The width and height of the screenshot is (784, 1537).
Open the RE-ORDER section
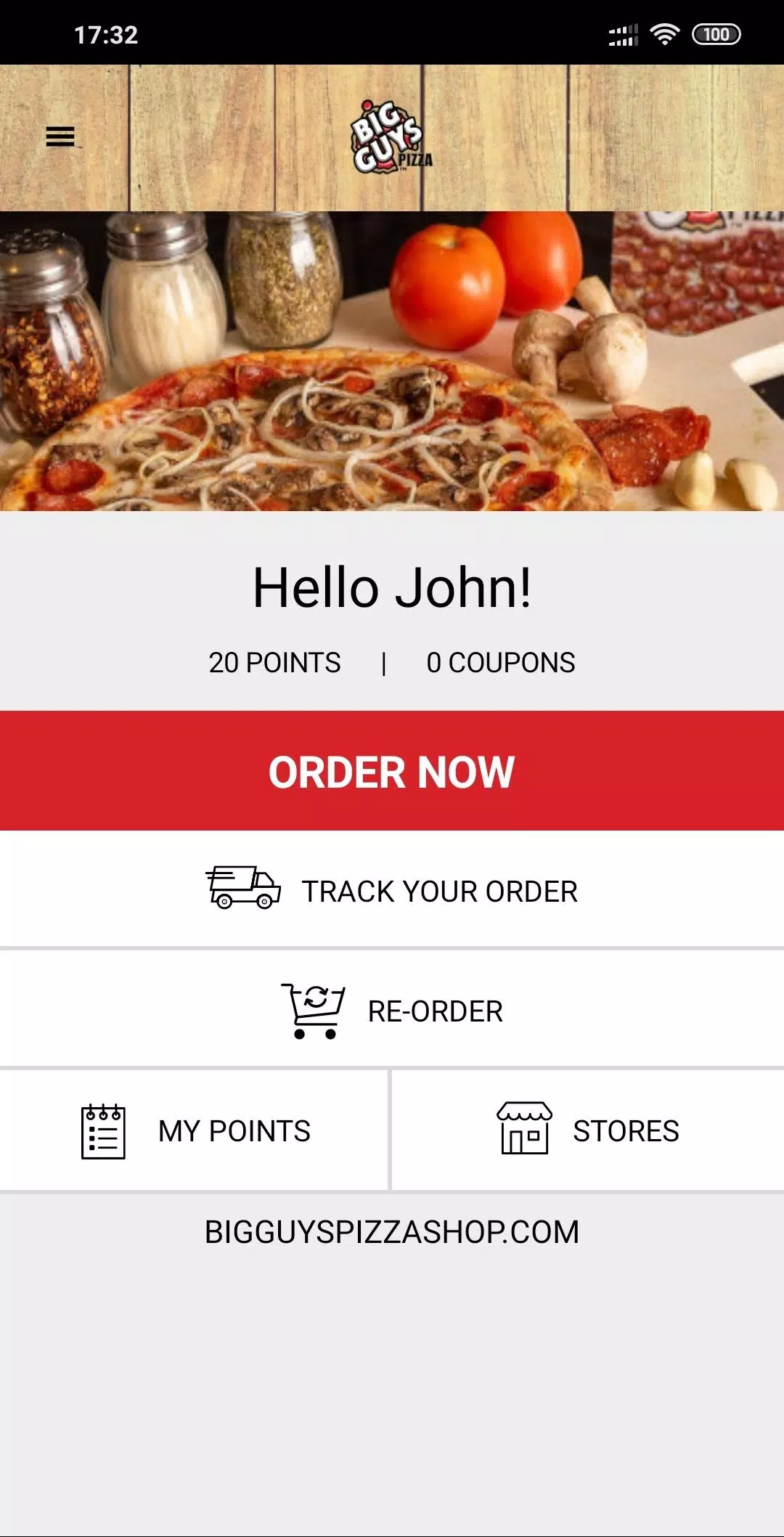pyautogui.click(x=434, y=1009)
